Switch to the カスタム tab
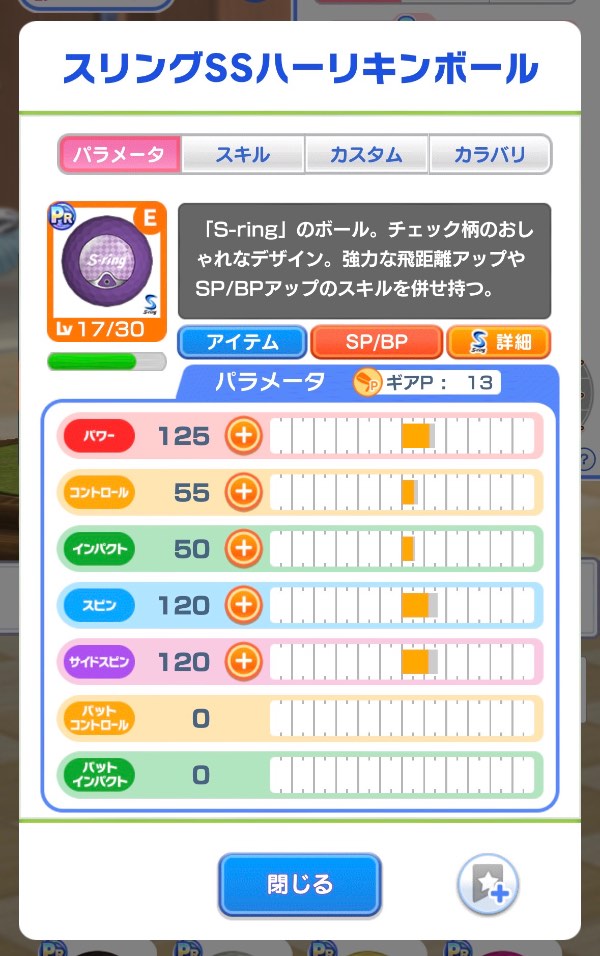The height and width of the screenshot is (956, 600). 366,155
